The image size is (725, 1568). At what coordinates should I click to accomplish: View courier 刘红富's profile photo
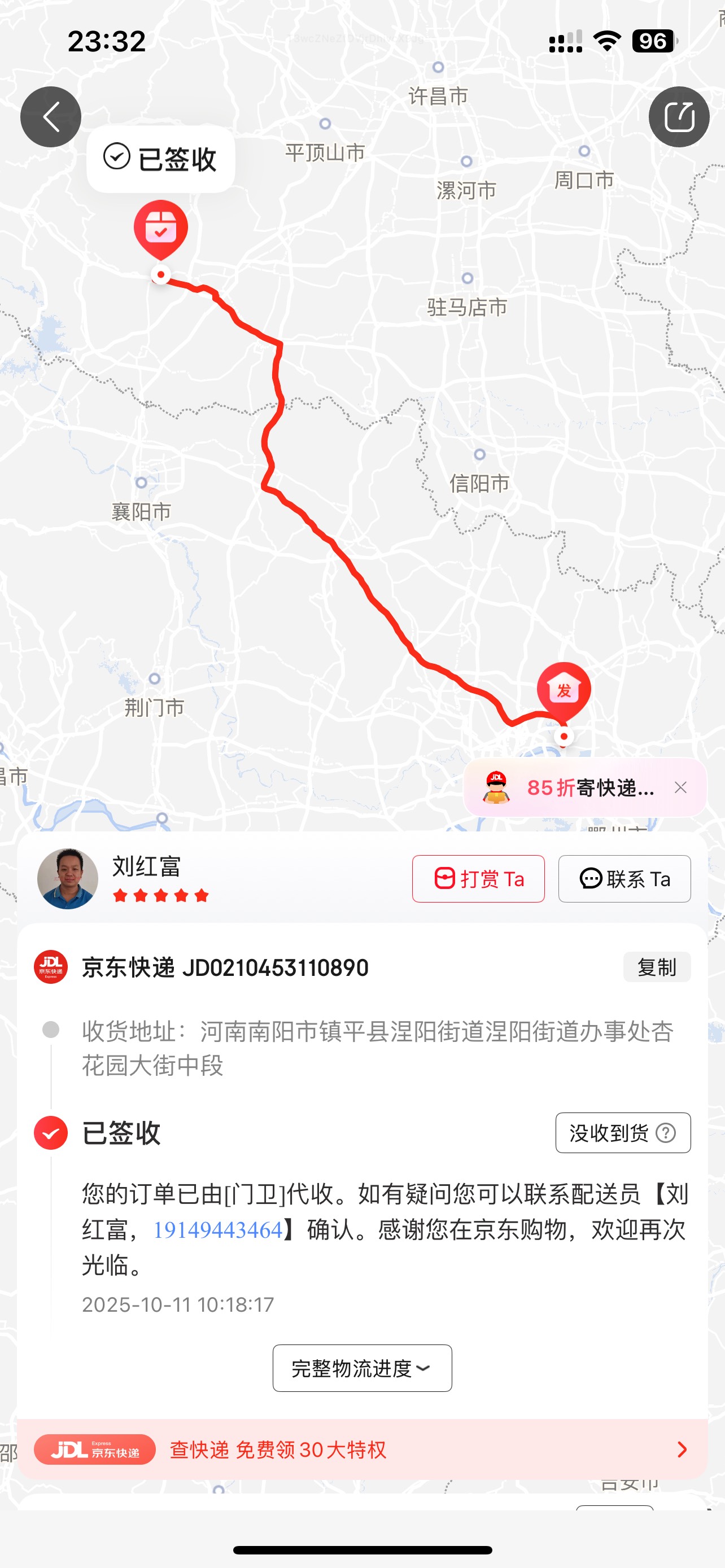68,879
